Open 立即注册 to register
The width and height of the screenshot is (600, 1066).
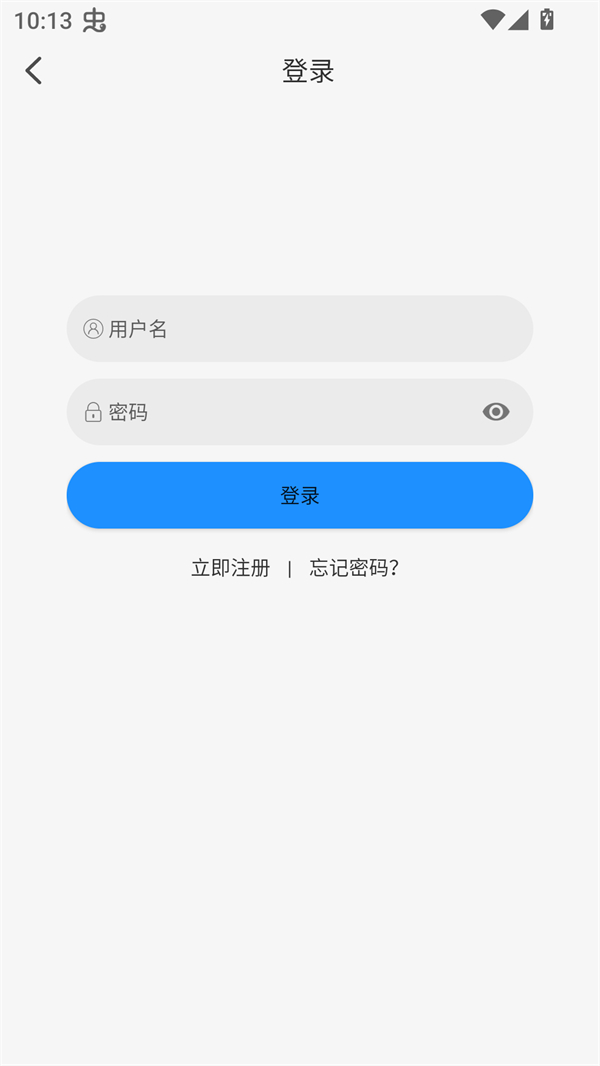231,568
